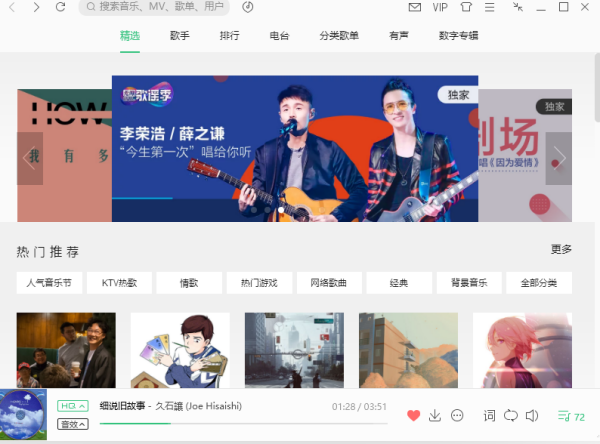Viewport: 600px width, 444px height.
Task: Switch to the 电台 tab
Action: 279,36
